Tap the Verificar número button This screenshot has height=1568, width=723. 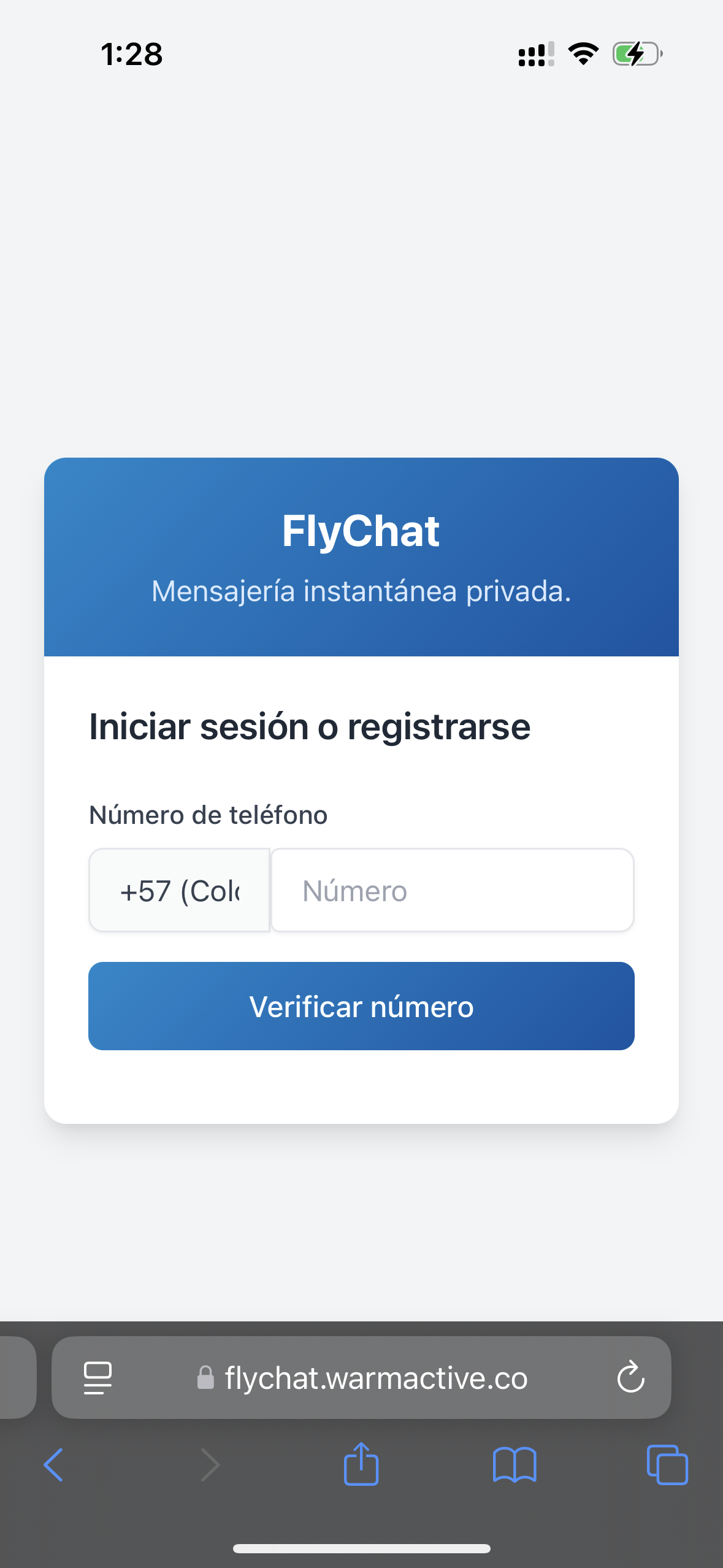[x=361, y=1006]
